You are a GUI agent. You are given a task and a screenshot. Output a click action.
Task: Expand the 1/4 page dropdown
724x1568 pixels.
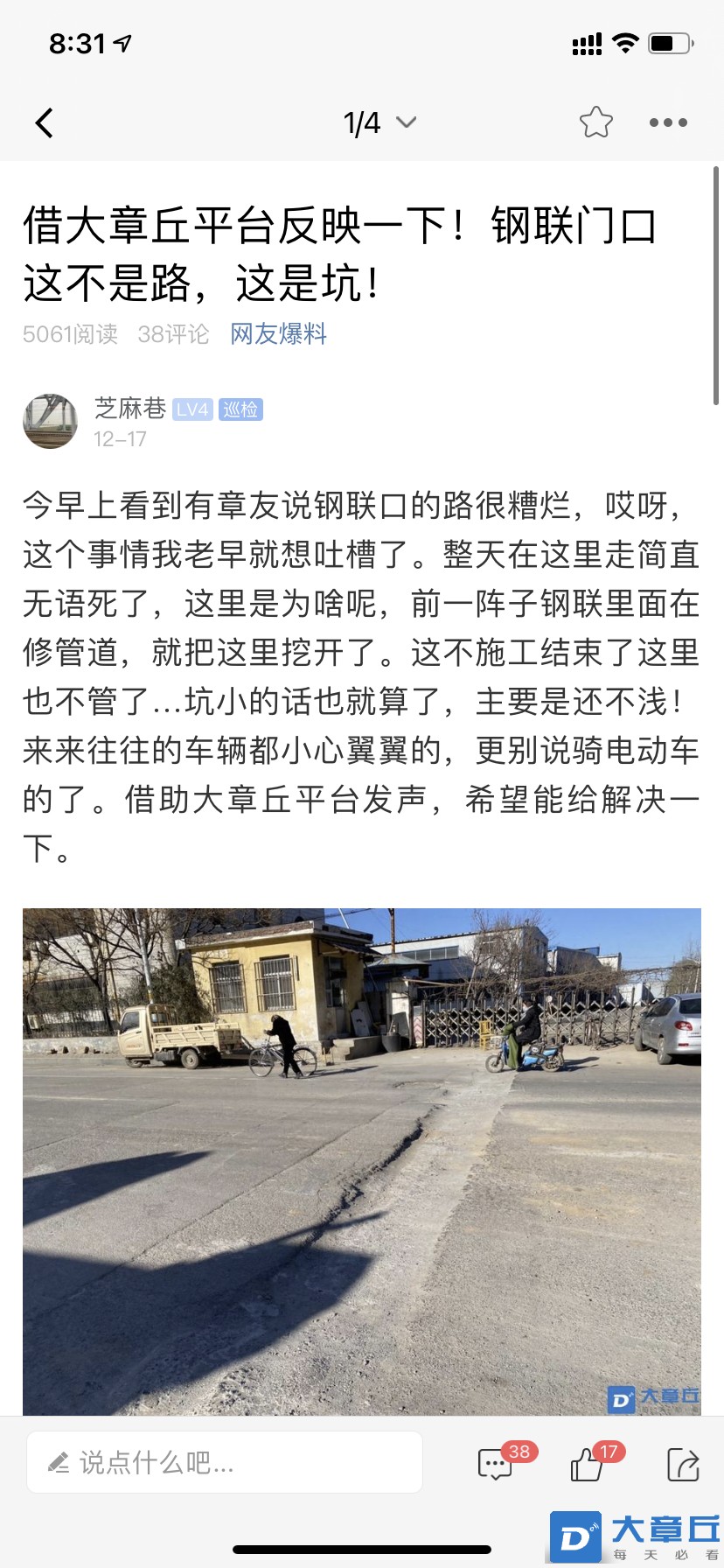click(379, 123)
